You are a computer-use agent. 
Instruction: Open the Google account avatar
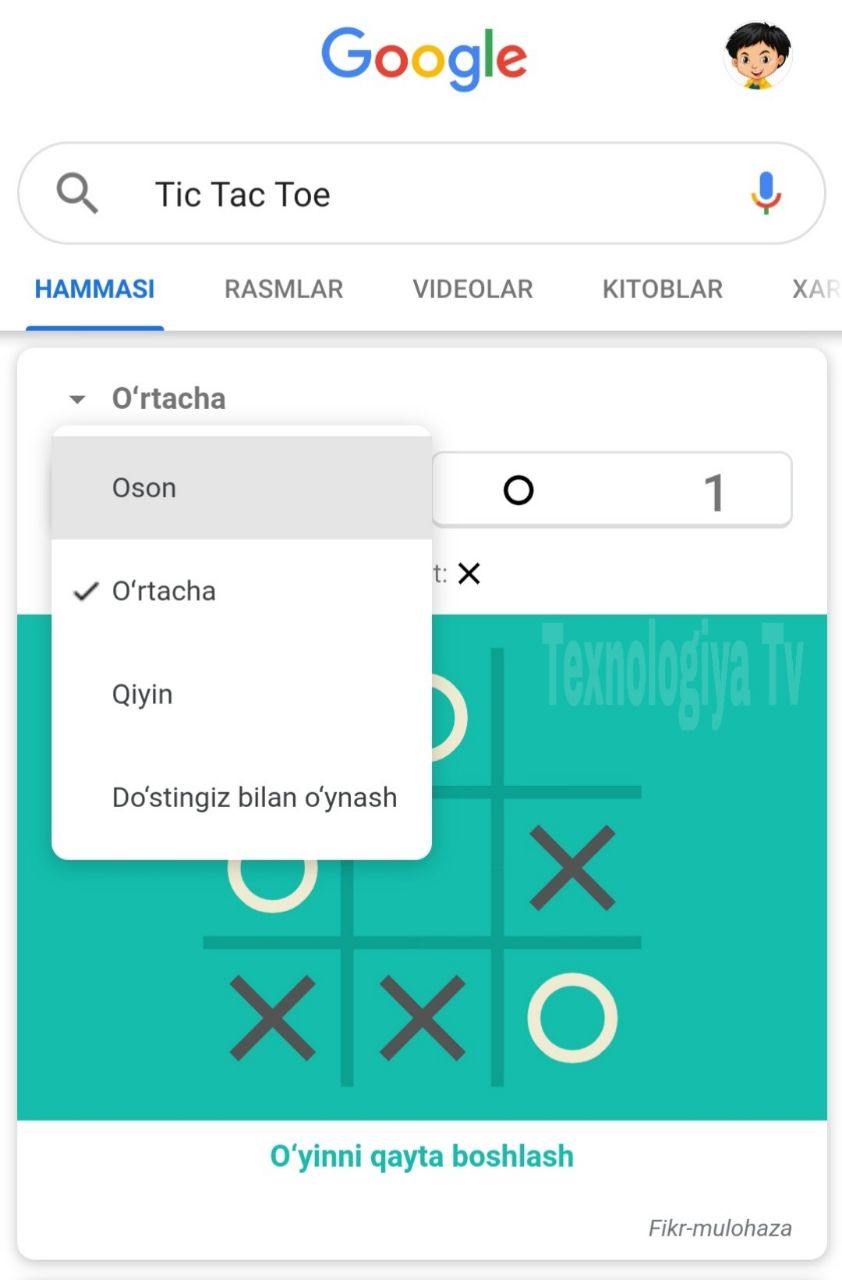tap(757, 57)
